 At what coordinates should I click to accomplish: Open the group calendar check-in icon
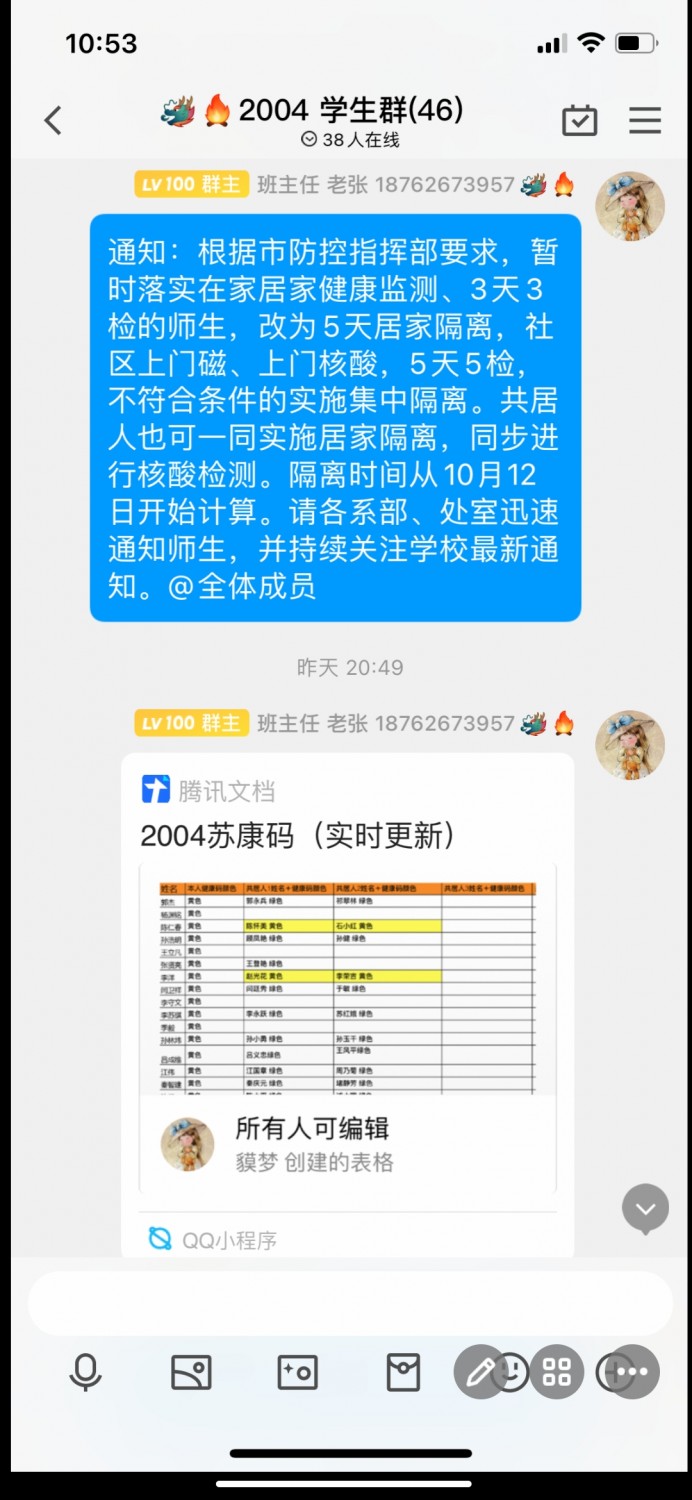(580, 121)
